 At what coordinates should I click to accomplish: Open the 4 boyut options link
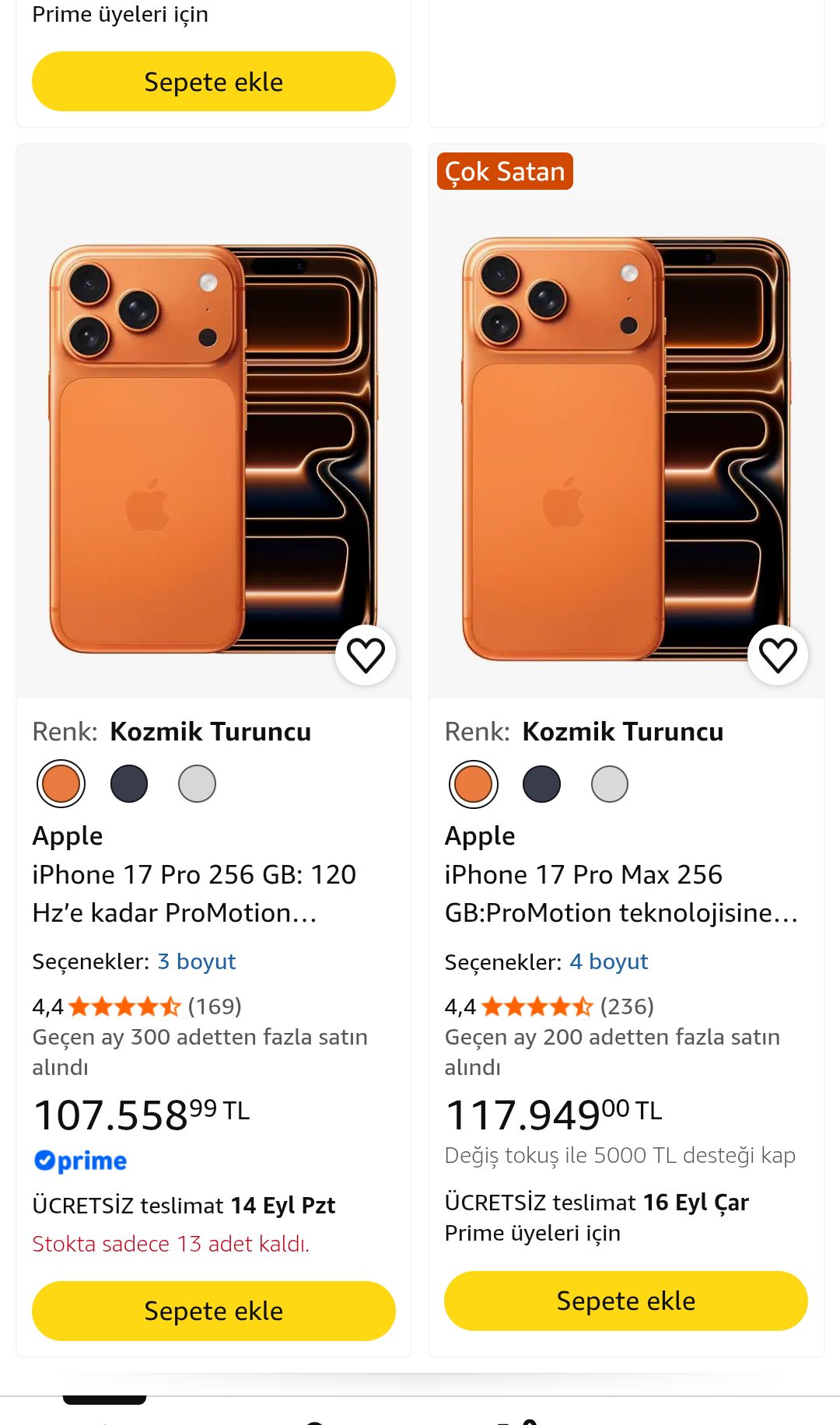[x=608, y=961]
